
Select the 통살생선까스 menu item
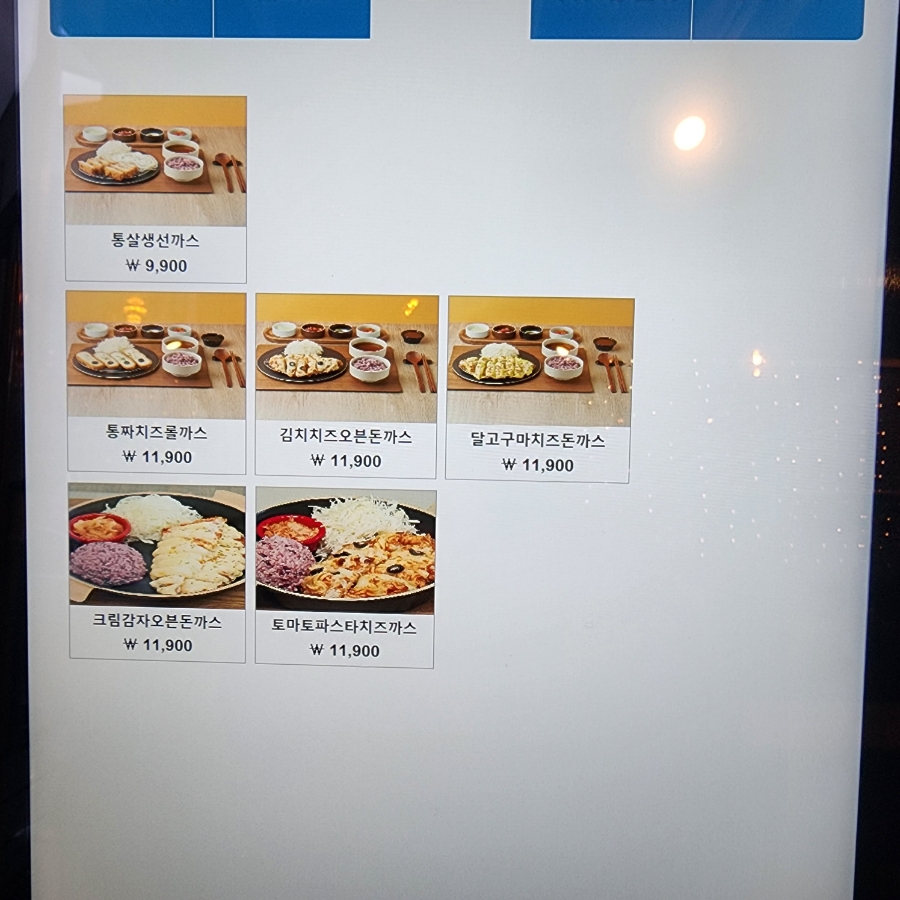coord(155,188)
